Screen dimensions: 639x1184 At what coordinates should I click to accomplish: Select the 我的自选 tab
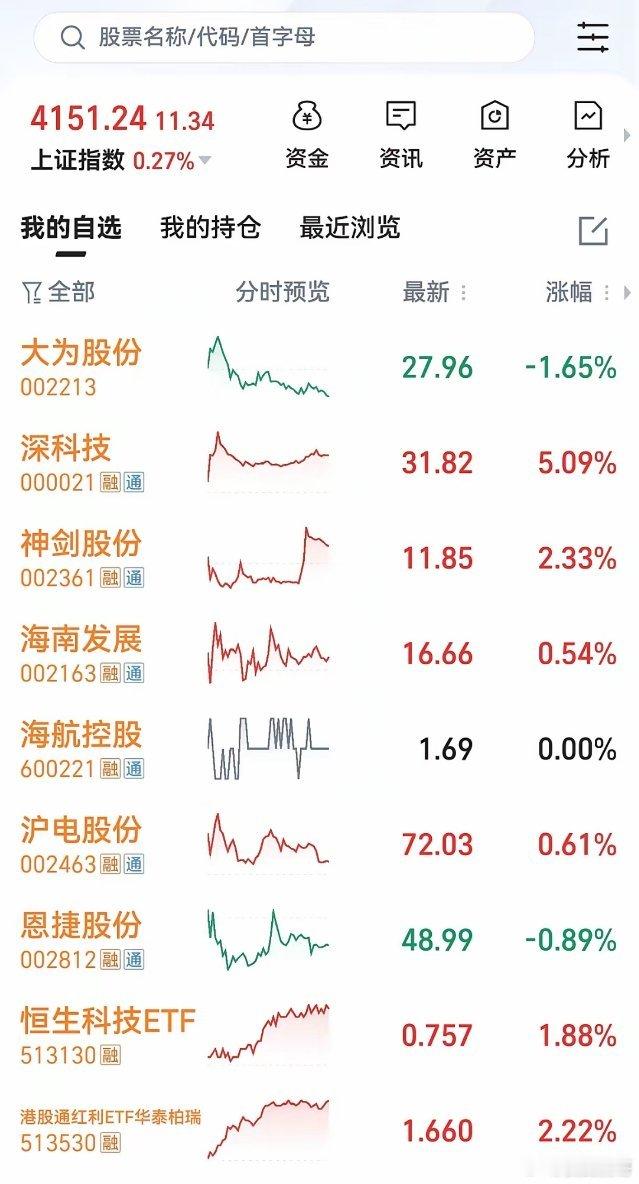pyautogui.click(x=71, y=228)
